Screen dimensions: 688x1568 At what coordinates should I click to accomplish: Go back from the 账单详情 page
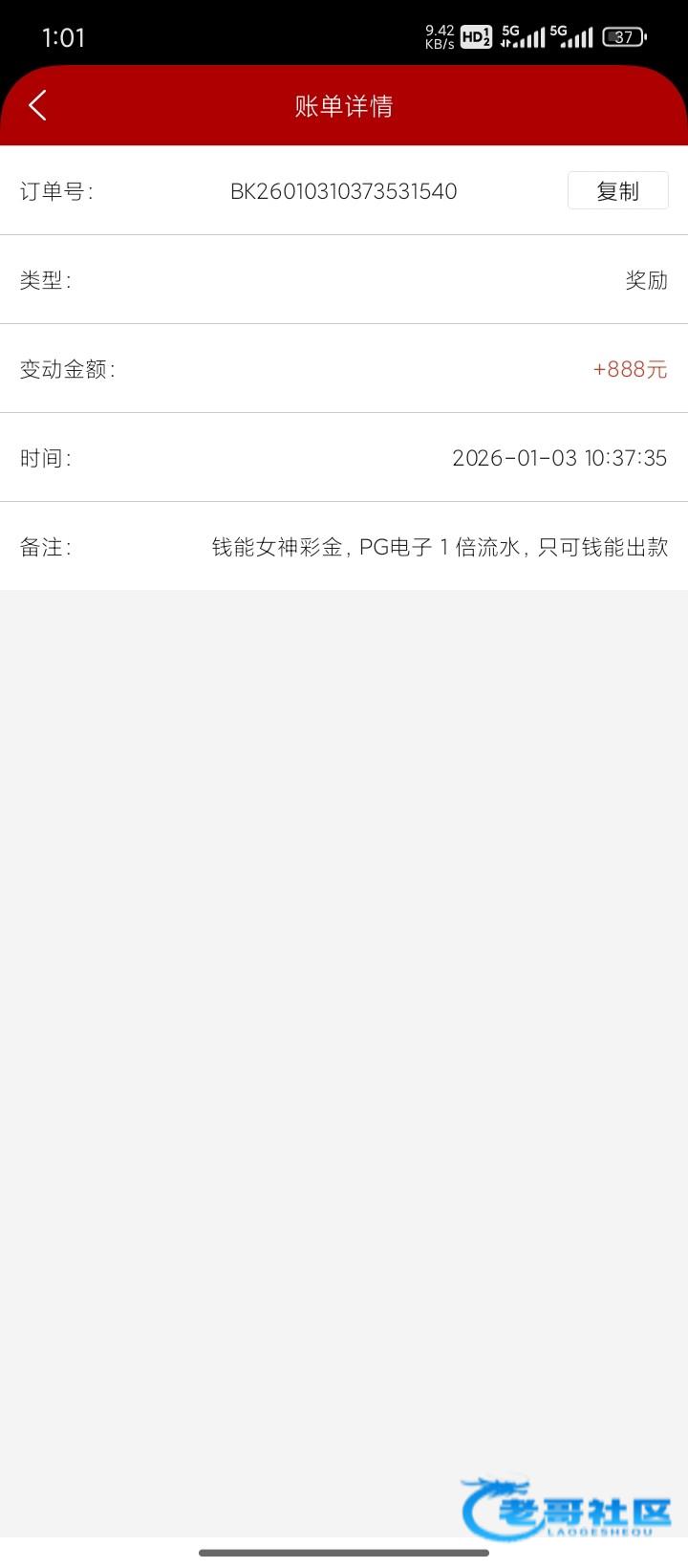point(38,106)
